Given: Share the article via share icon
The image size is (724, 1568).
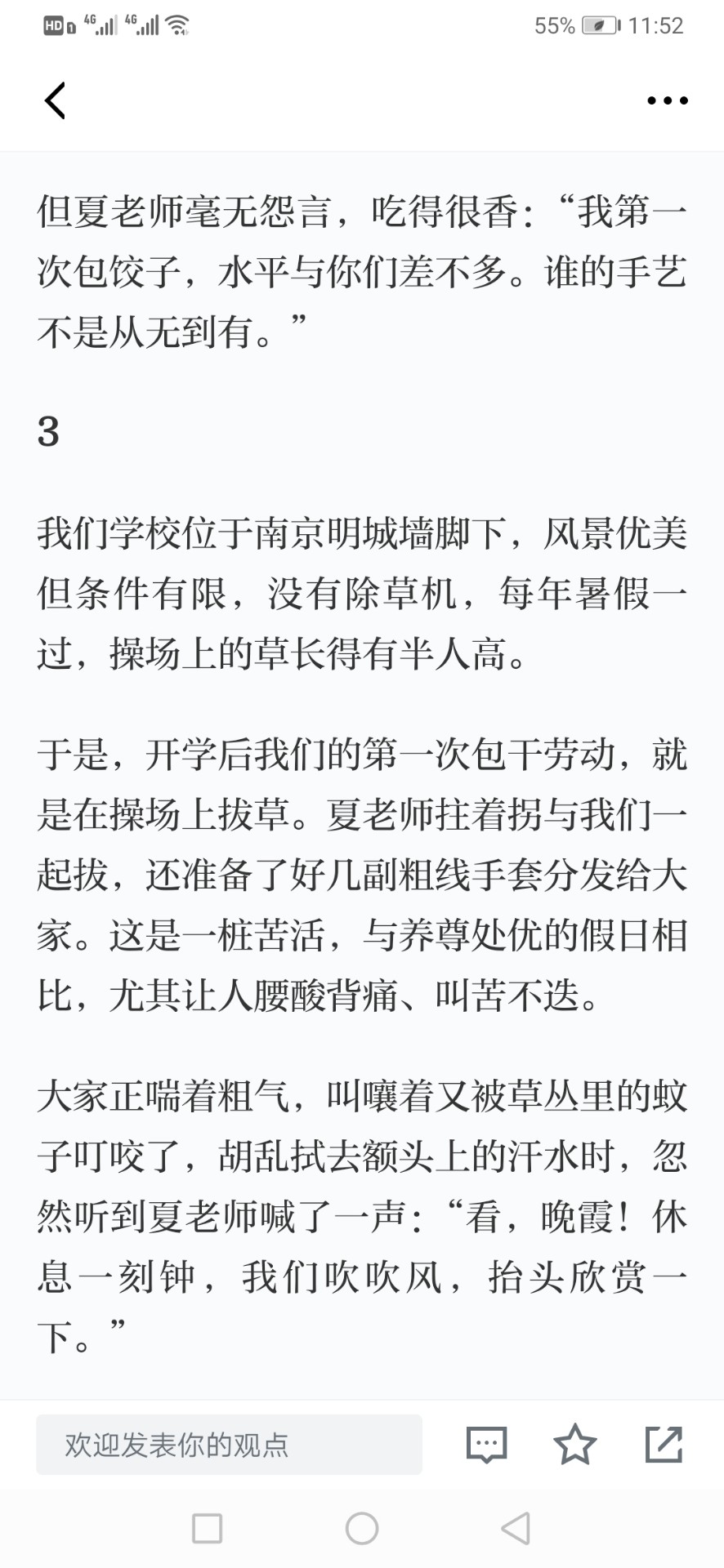Looking at the screenshot, I should 664,1444.
